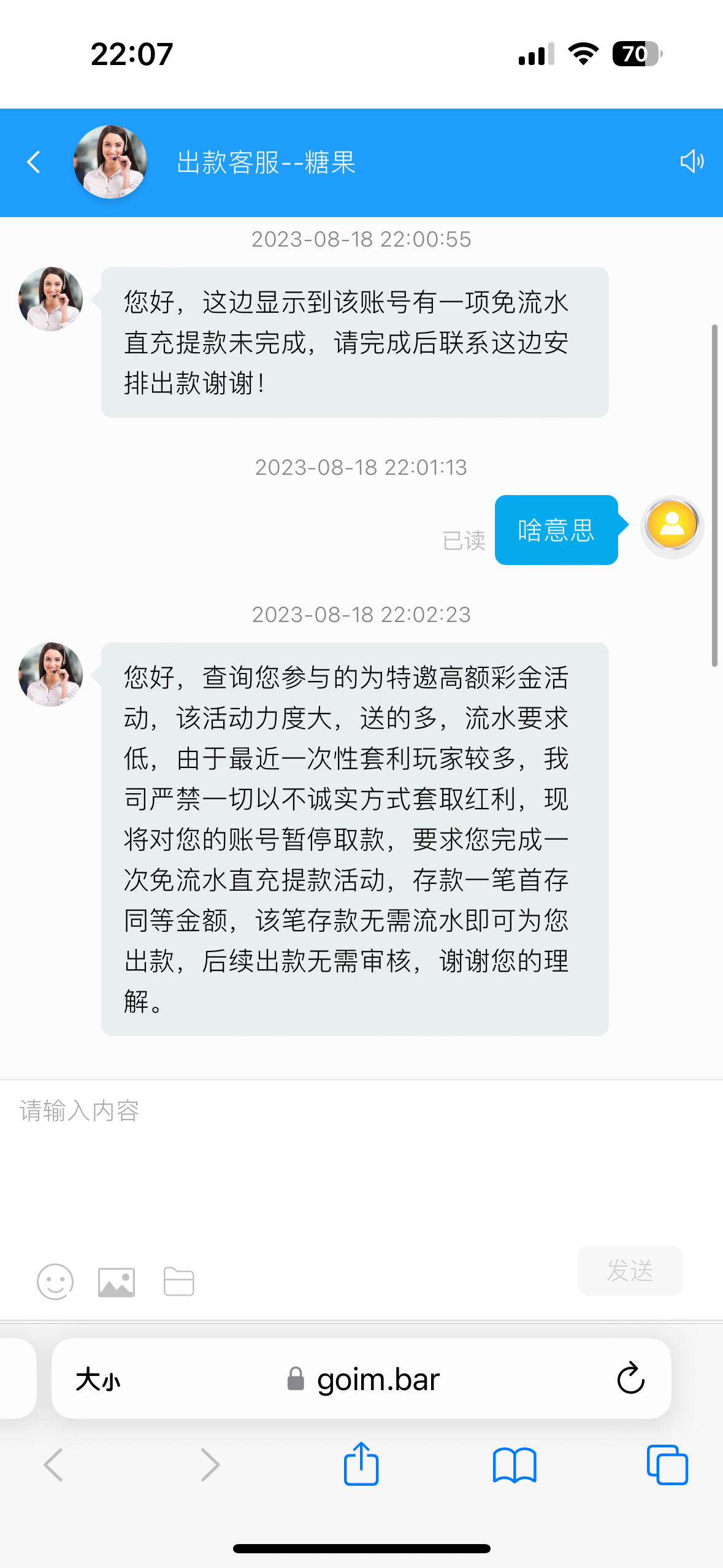Attach an image to the chat
Screen dimensions: 723x1568
(x=117, y=1282)
